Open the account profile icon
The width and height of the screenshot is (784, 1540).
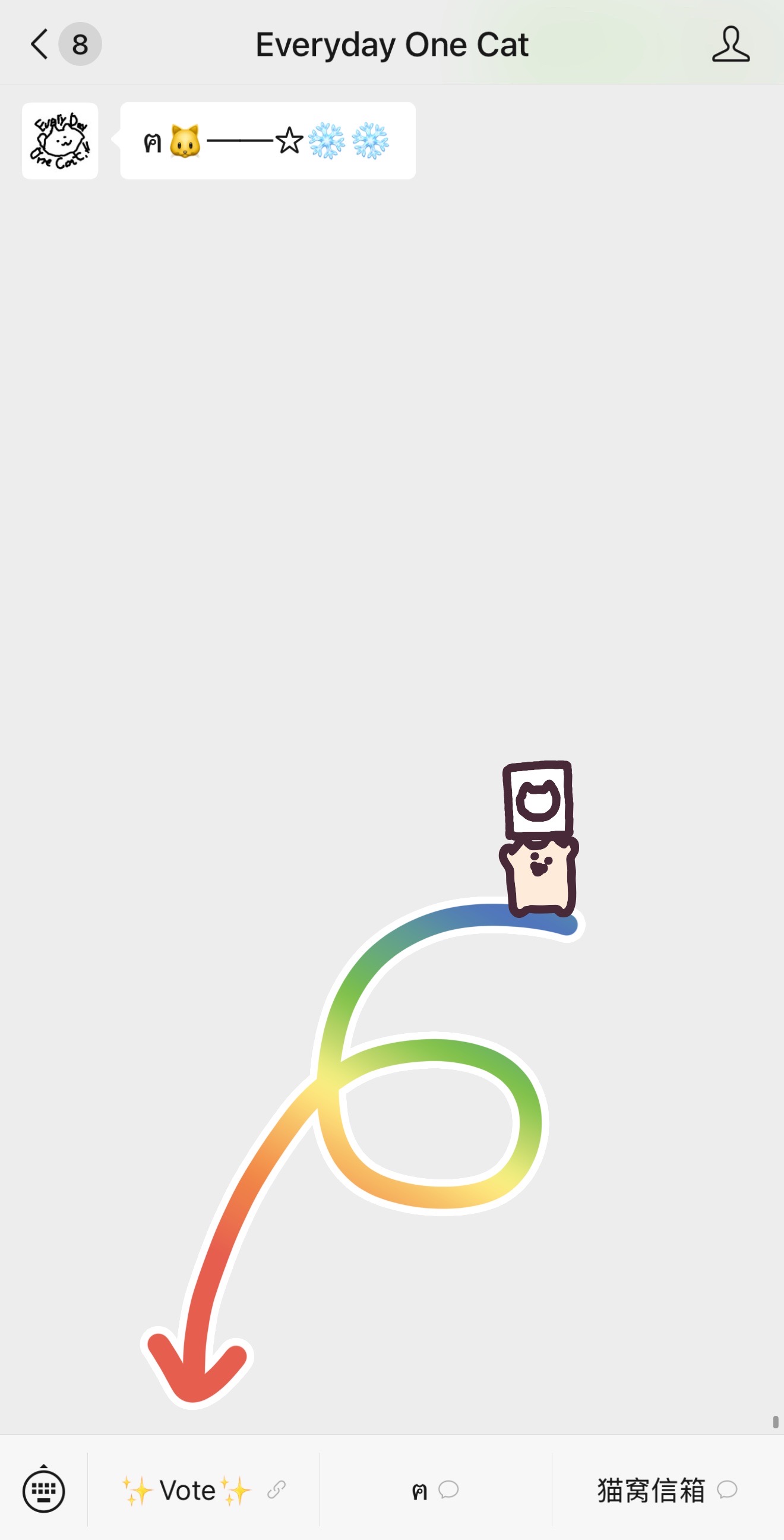(730, 44)
